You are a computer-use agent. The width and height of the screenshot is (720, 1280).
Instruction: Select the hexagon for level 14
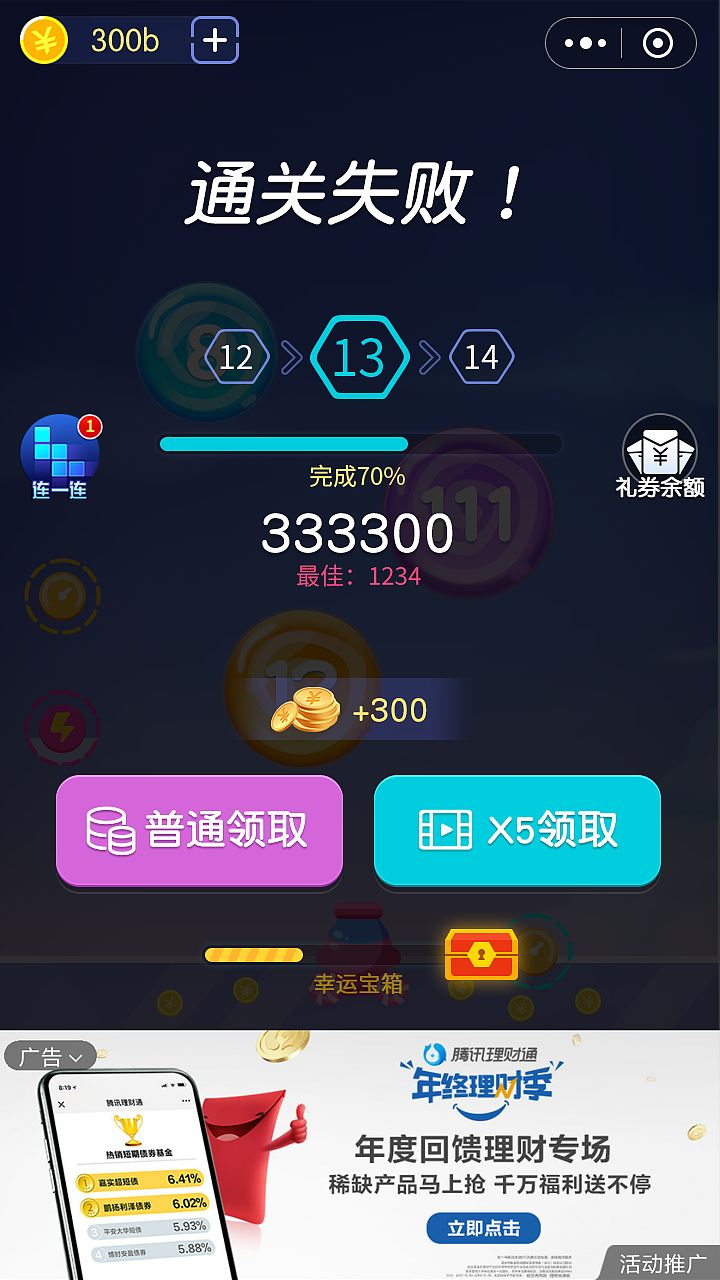[x=481, y=356]
